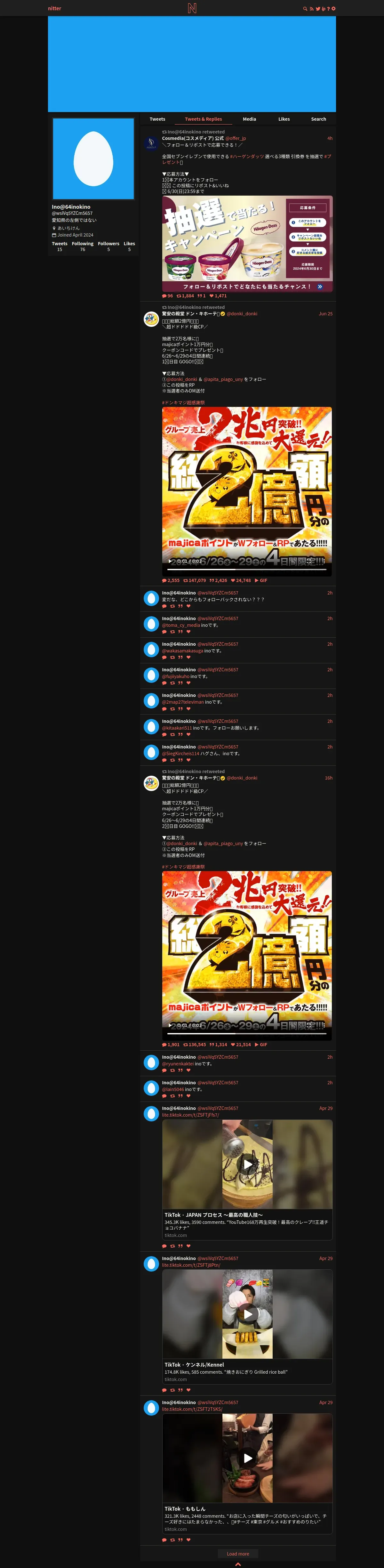Viewport: 384px width, 1568px height.
Task: Open the lite.tiktok.com/t/ZSFTjFfs7/ link
Action: (190, 1114)
